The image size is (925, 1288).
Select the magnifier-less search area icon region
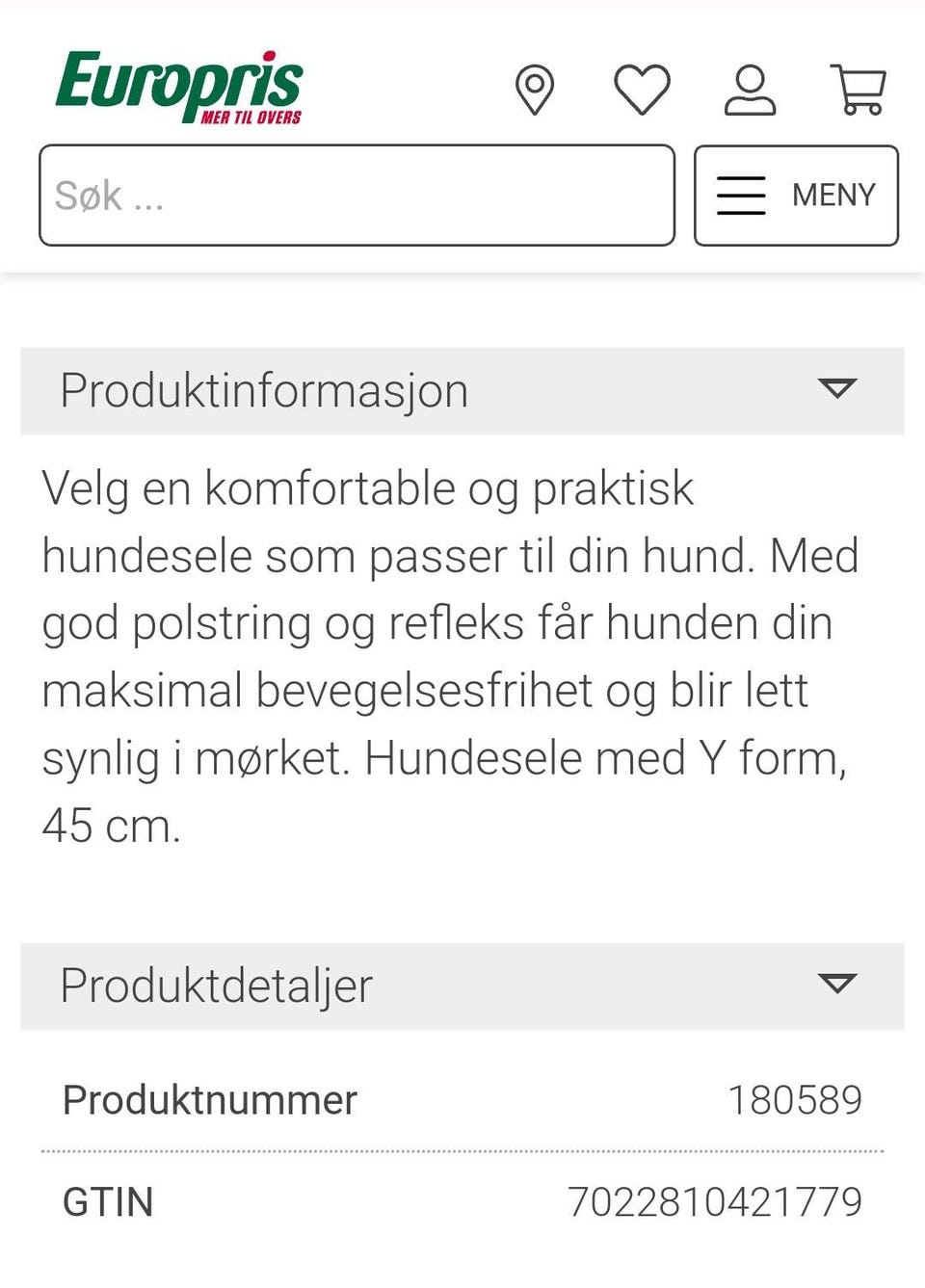357,195
